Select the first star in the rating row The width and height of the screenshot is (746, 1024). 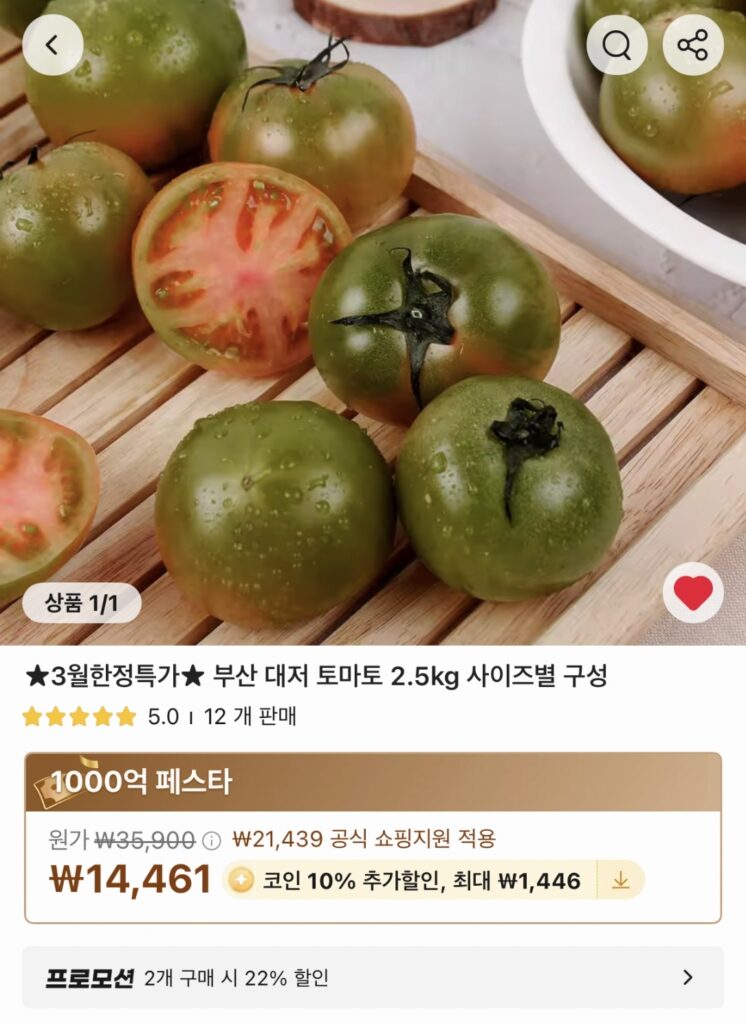pos(30,716)
